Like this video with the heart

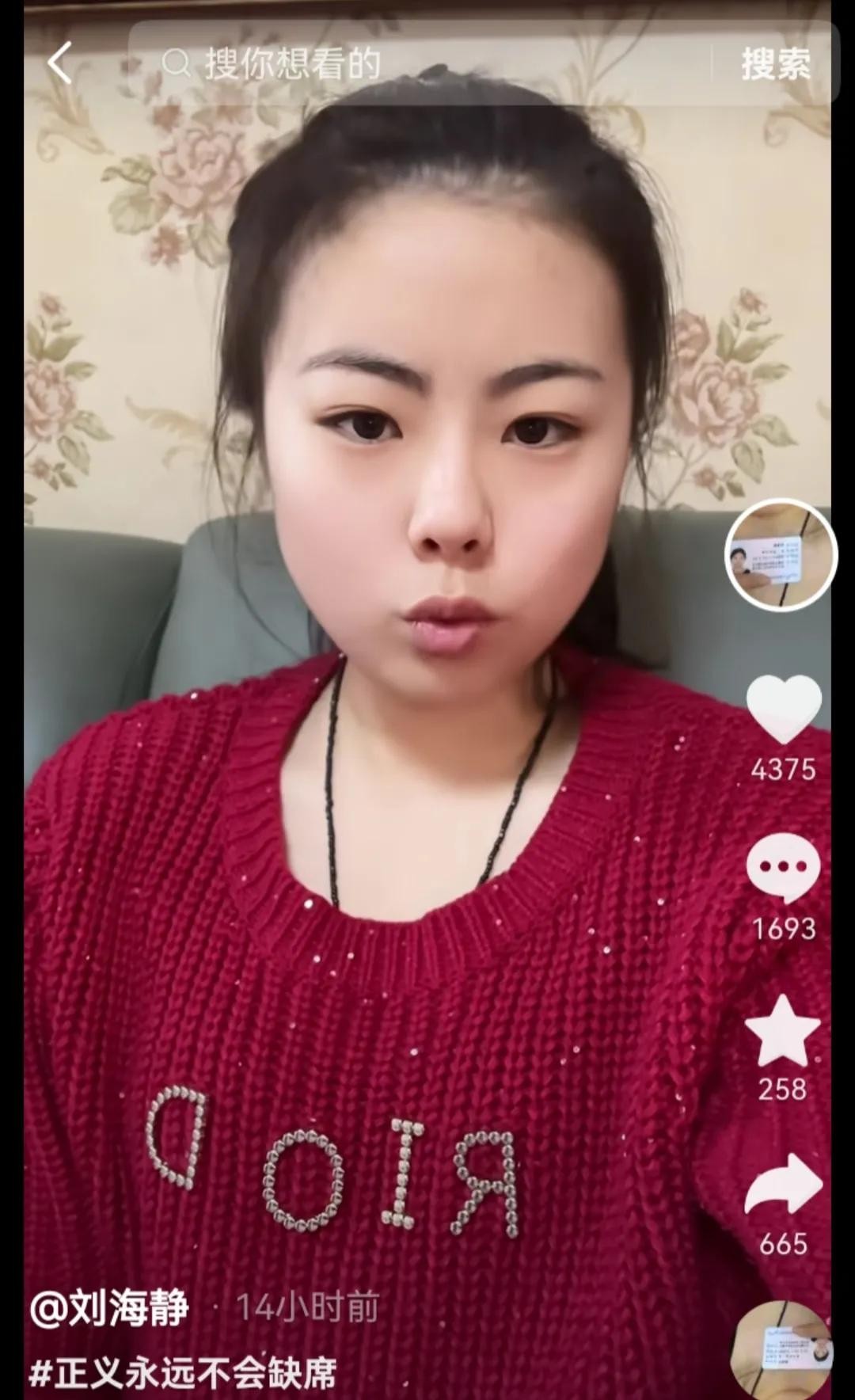click(x=784, y=709)
